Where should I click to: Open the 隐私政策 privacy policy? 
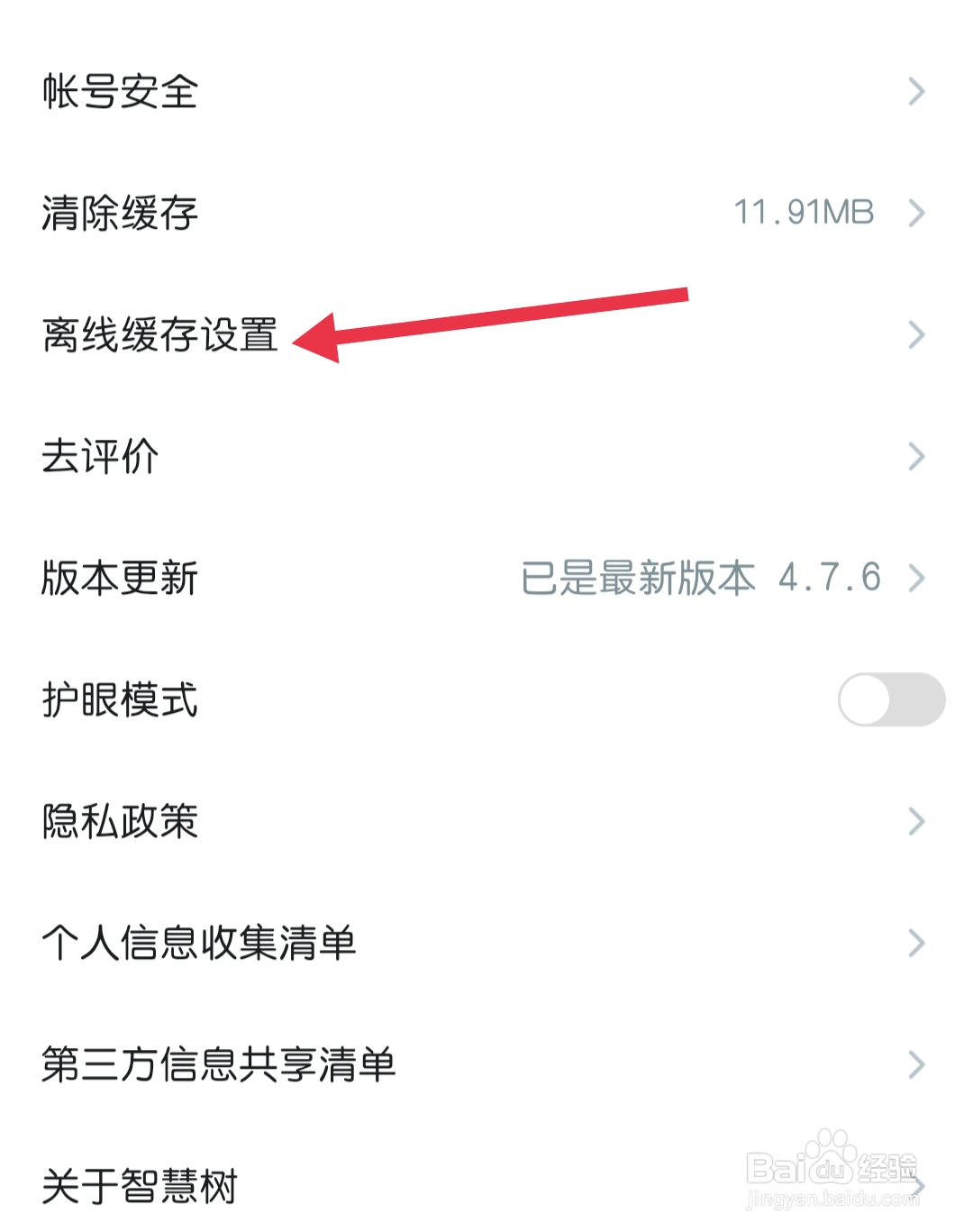122,821
